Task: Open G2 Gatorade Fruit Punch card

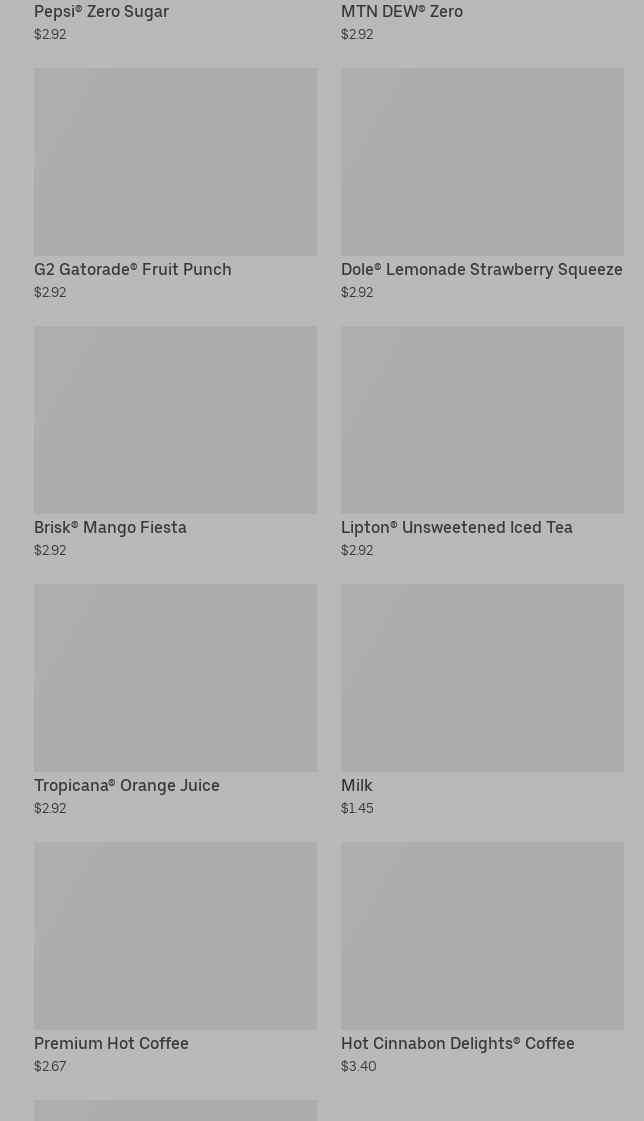Action: [175, 162]
